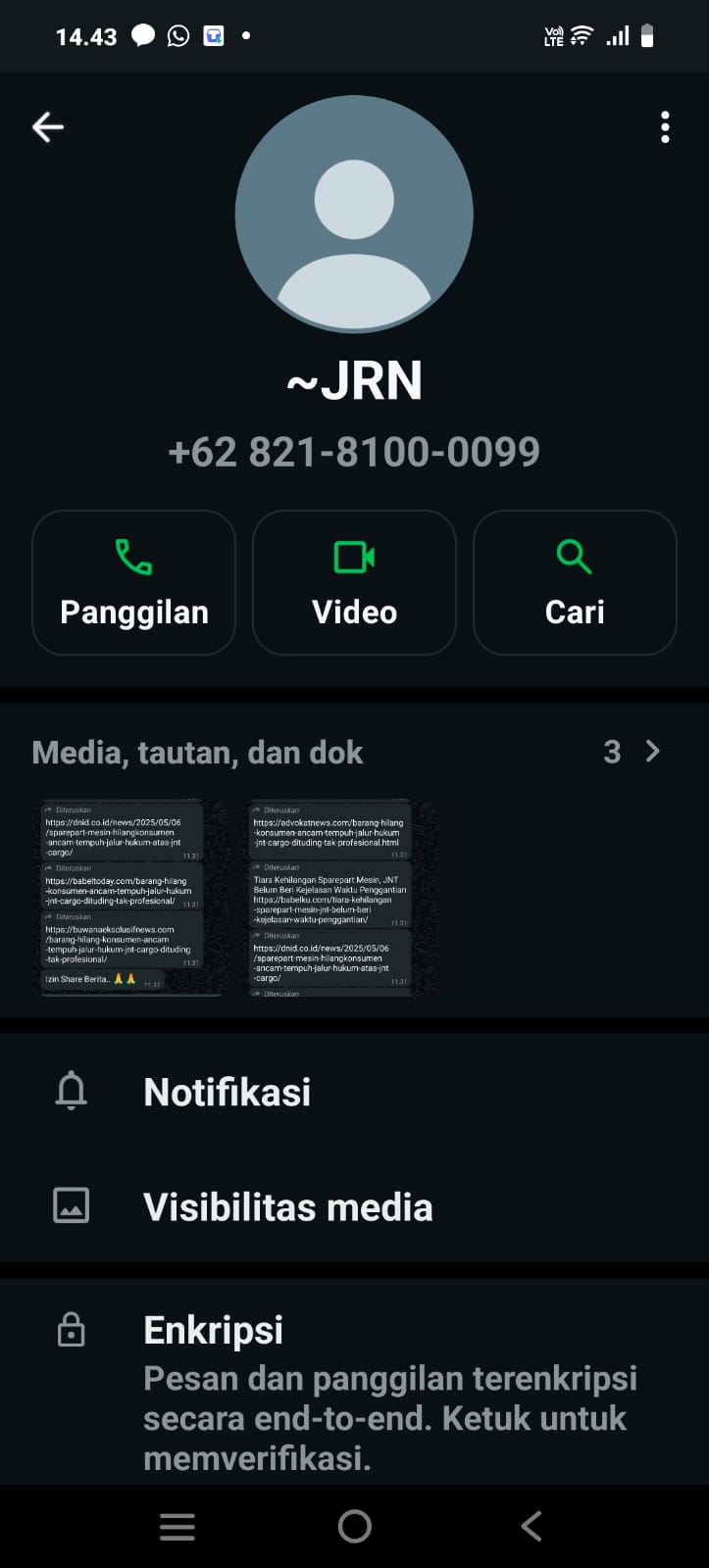Image resolution: width=709 pixels, height=1568 pixels.
Task: Tap the system home button
Action: coord(354,1526)
